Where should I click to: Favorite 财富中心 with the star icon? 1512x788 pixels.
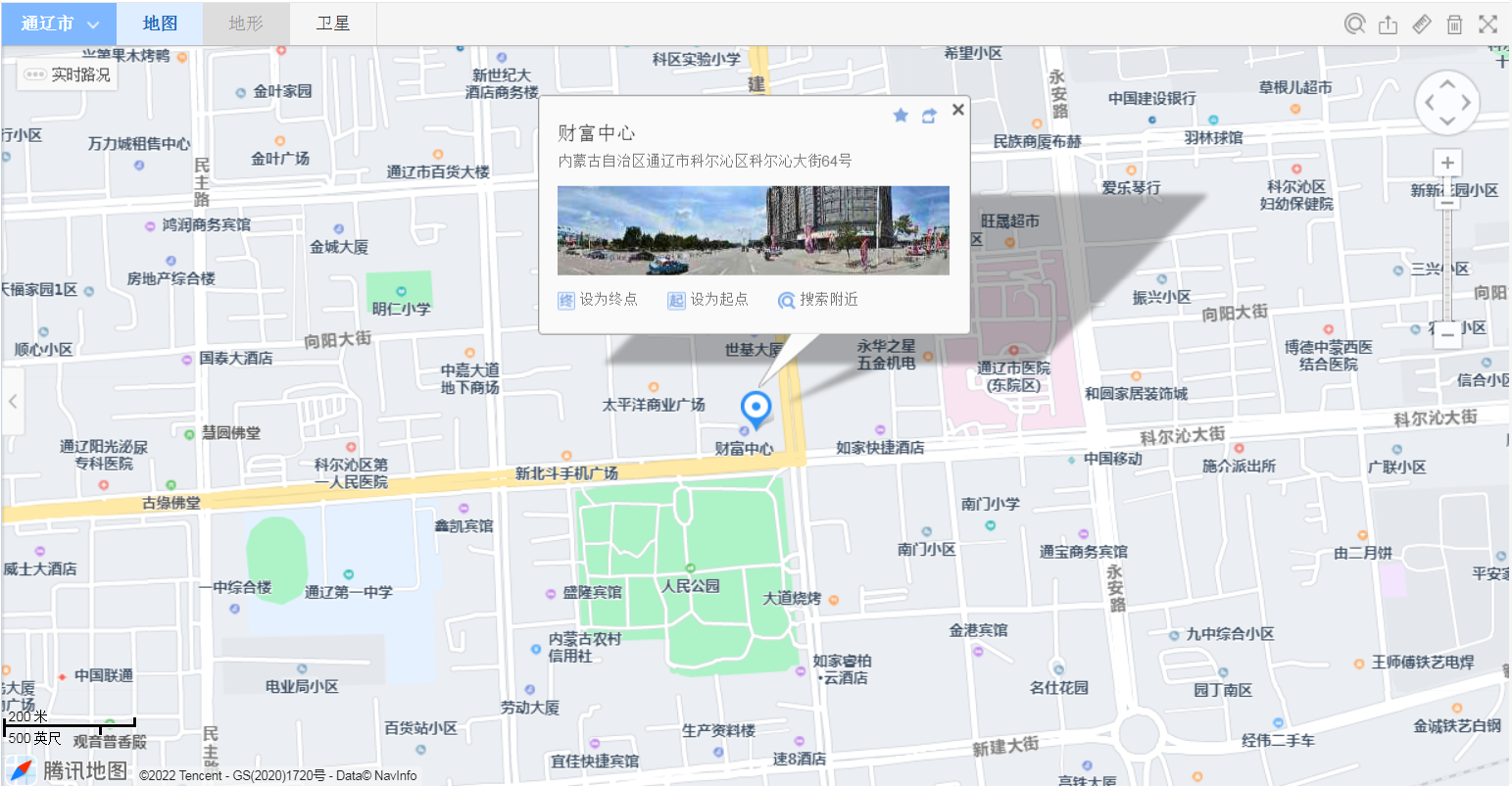pos(901,116)
